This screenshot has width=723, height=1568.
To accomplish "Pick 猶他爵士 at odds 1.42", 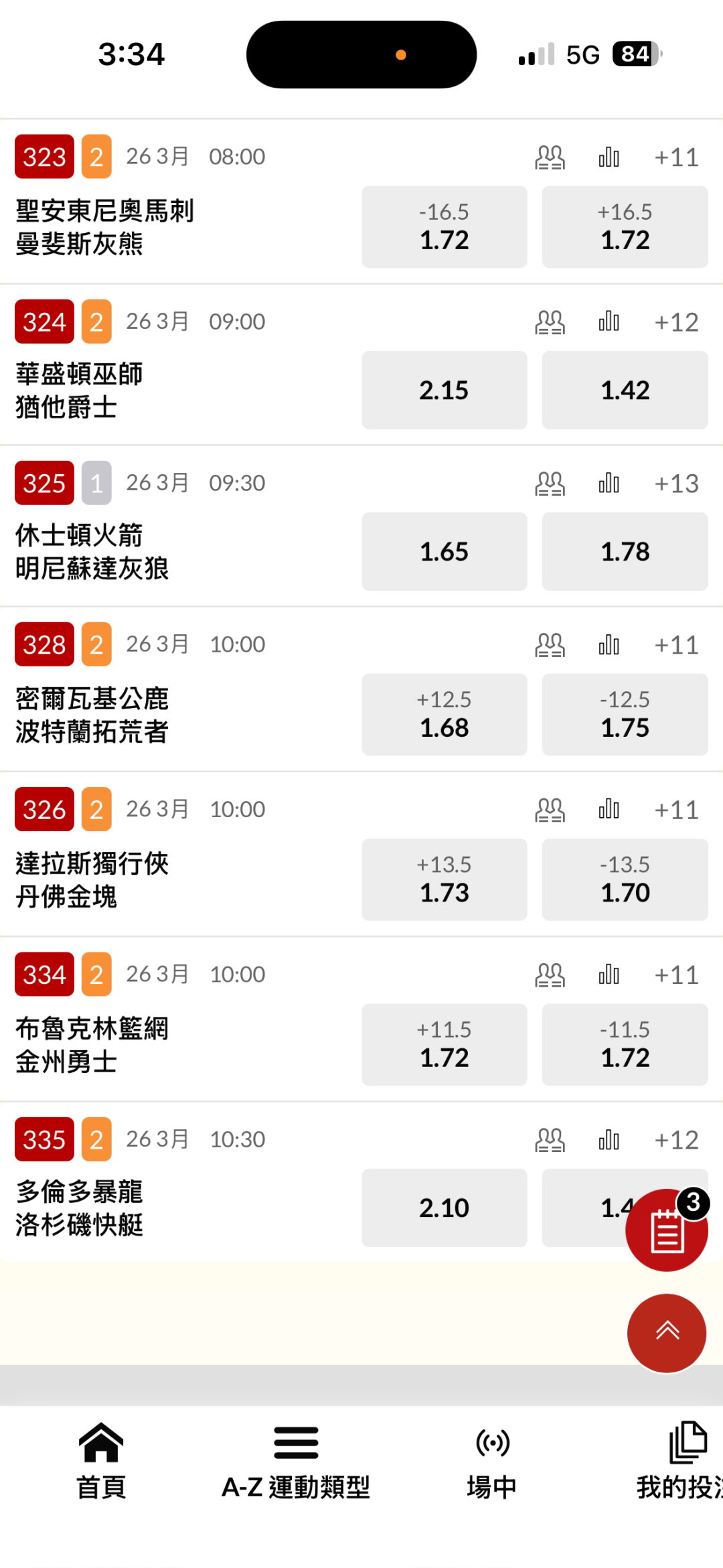I will (x=625, y=390).
